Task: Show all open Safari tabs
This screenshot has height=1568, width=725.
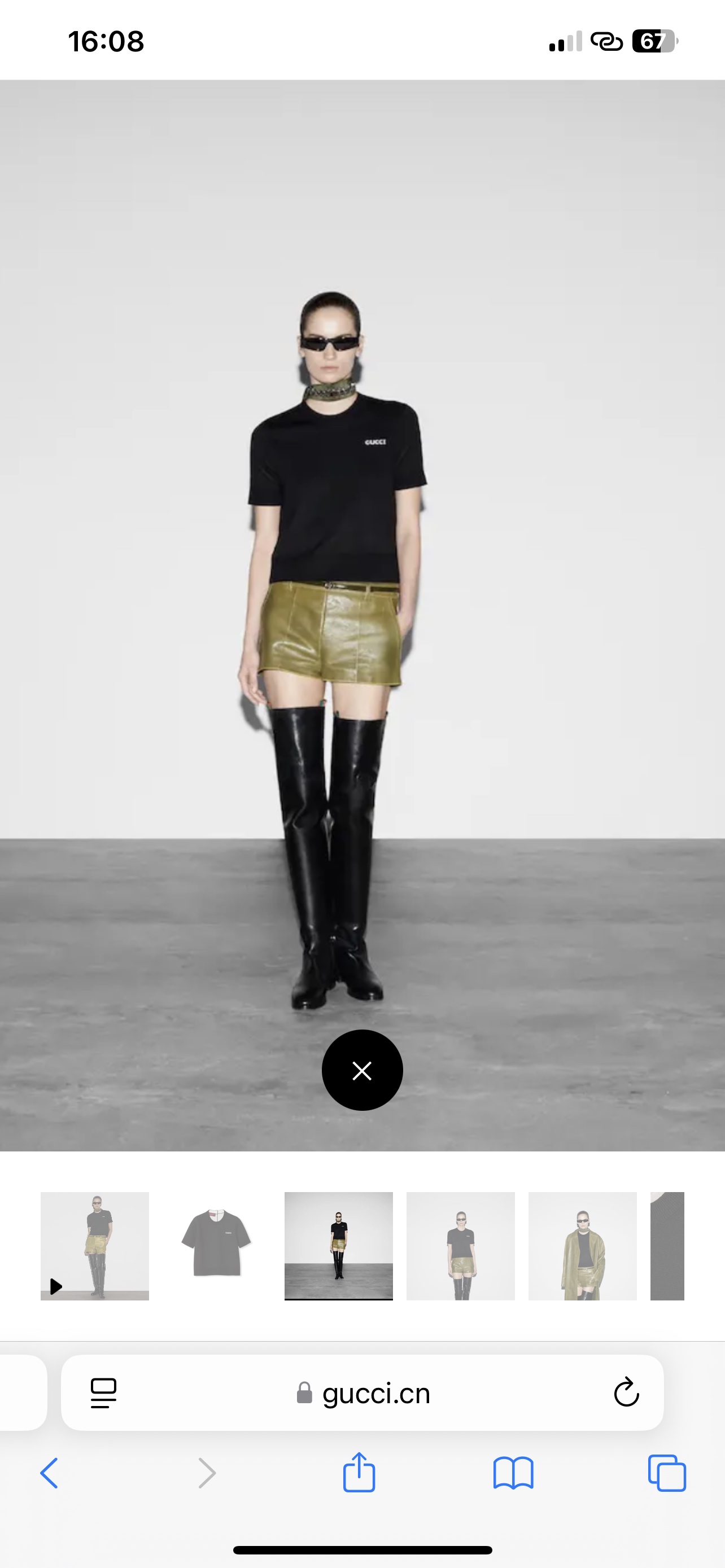Action: tap(667, 1473)
